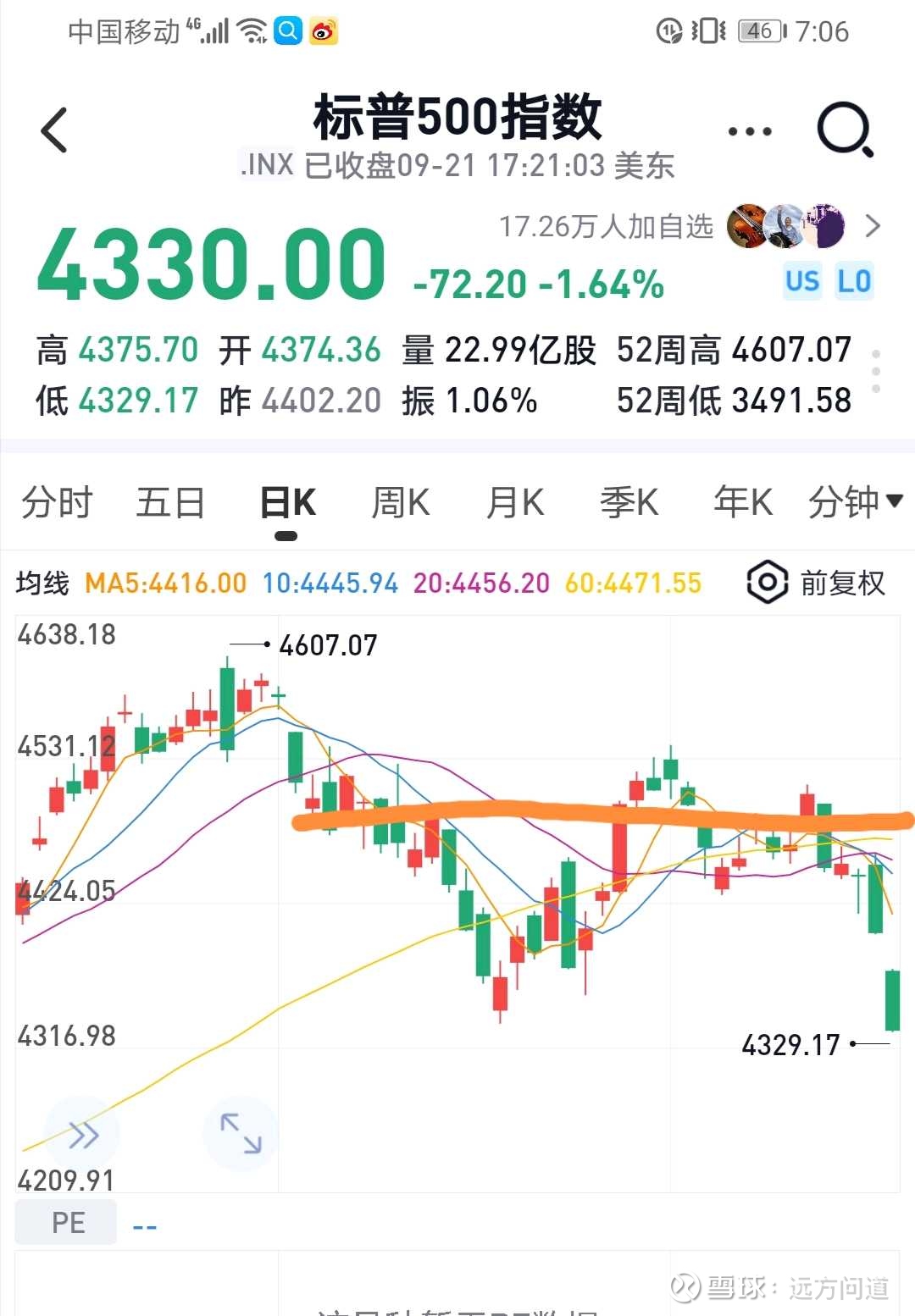This screenshot has width=915, height=1316.
Task: Expand chart to fullscreen with diagonal arrows icon
Action: tap(240, 1133)
